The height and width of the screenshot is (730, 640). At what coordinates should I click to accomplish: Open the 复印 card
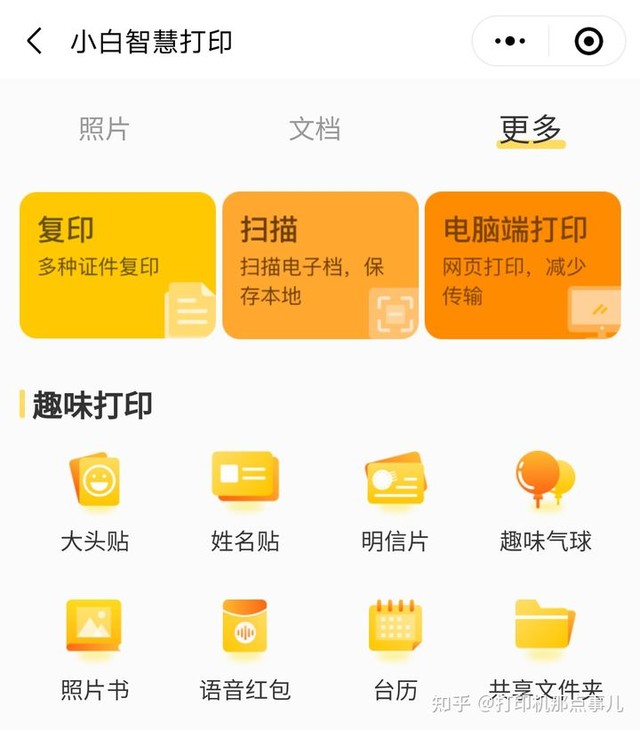coord(117,265)
